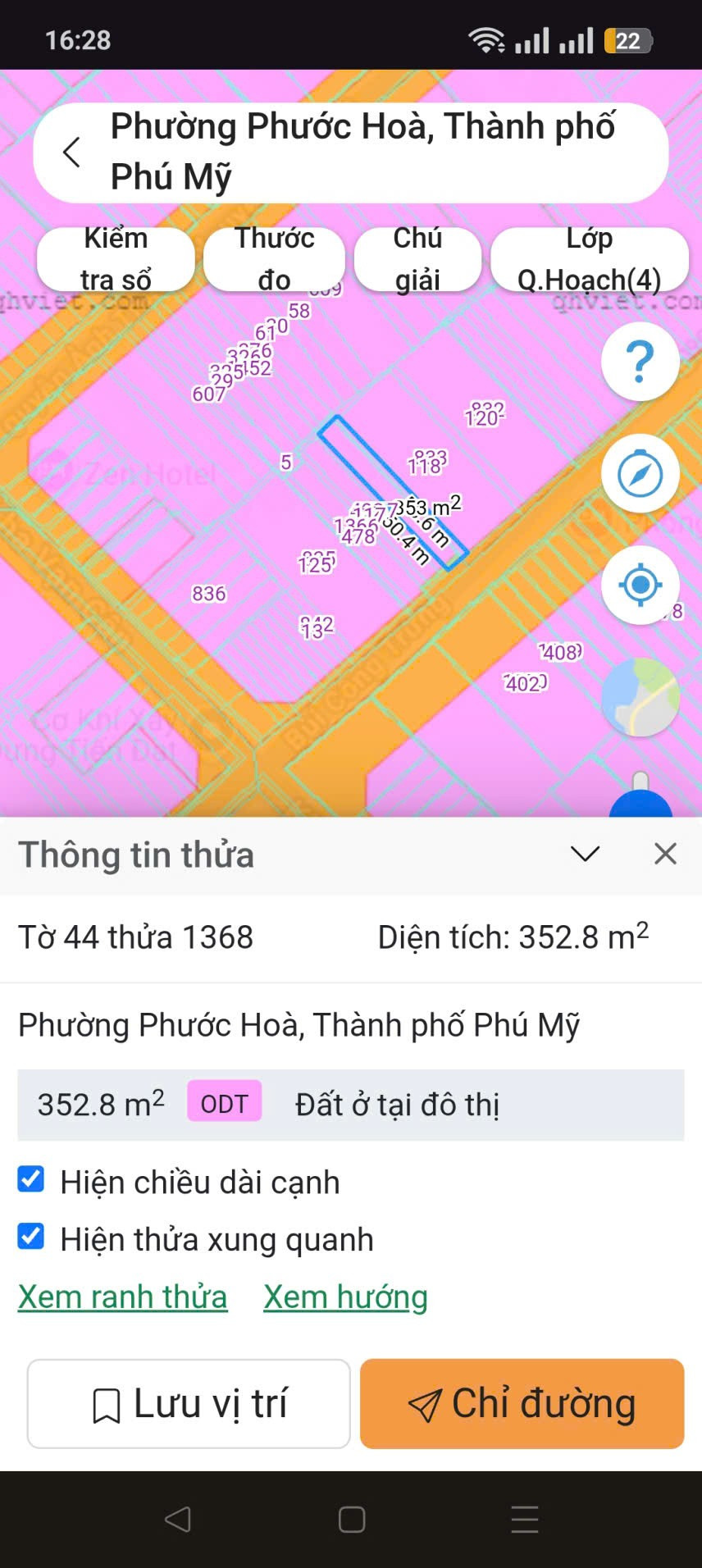The height and width of the screenshot is (1568, 702).
Task: Open Lớp Q.Hoạch(4) layer options
Action: point(589,259)
